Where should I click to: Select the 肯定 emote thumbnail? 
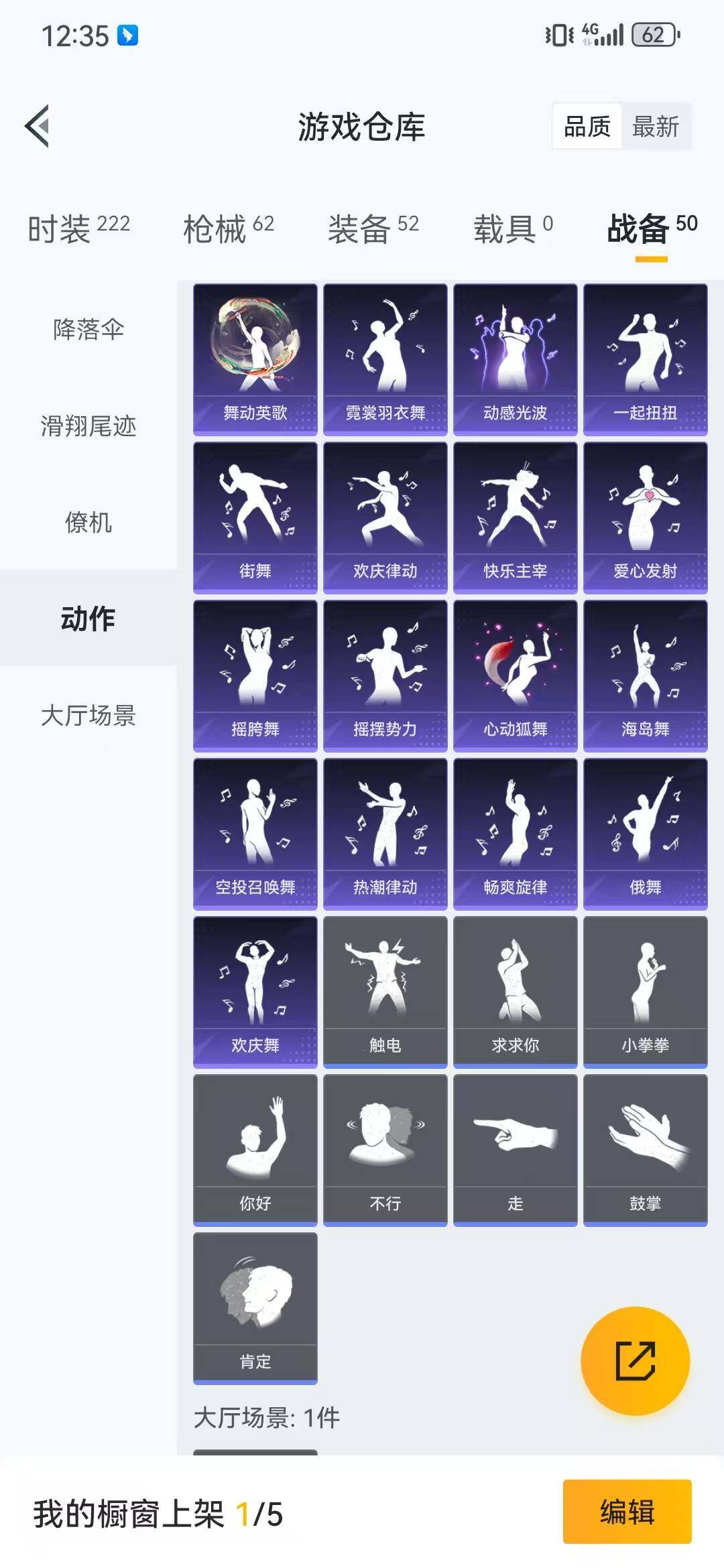pos(255,1307)
